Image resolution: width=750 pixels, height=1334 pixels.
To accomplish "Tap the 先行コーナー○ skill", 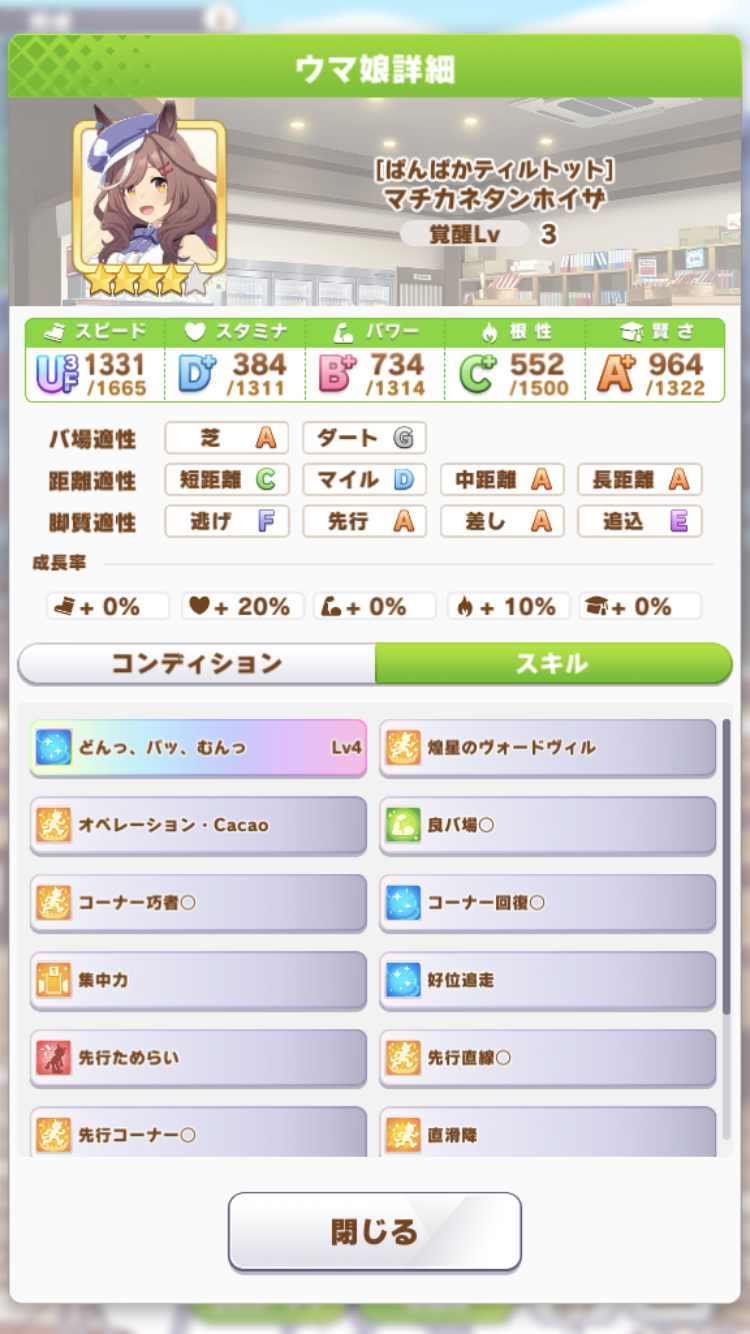I will pyautogui.click(x=198, y=1133).
